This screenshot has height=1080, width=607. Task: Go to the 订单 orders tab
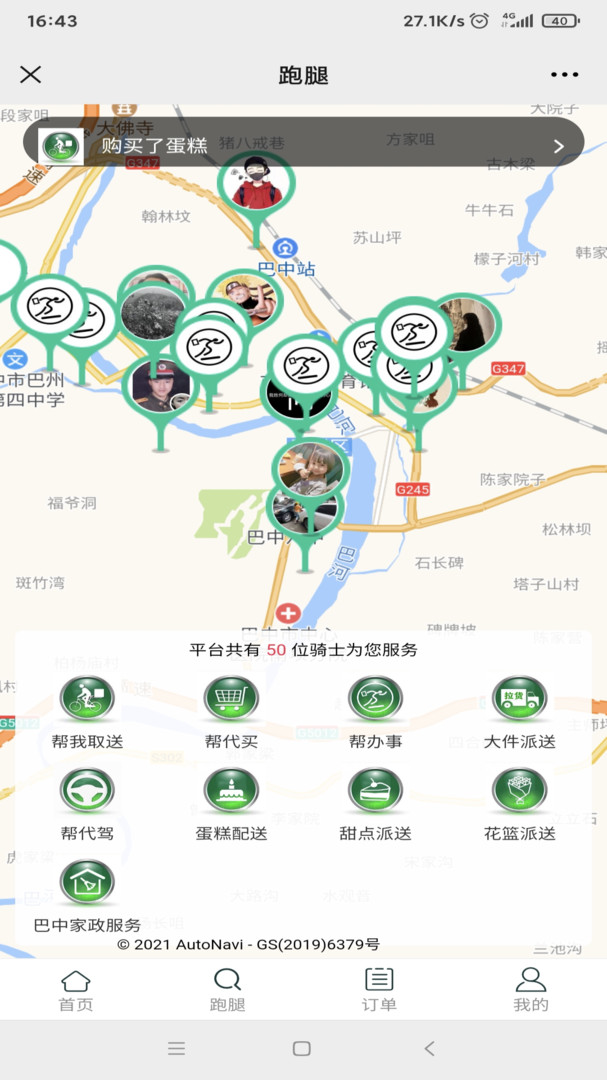tap(379, 990)
